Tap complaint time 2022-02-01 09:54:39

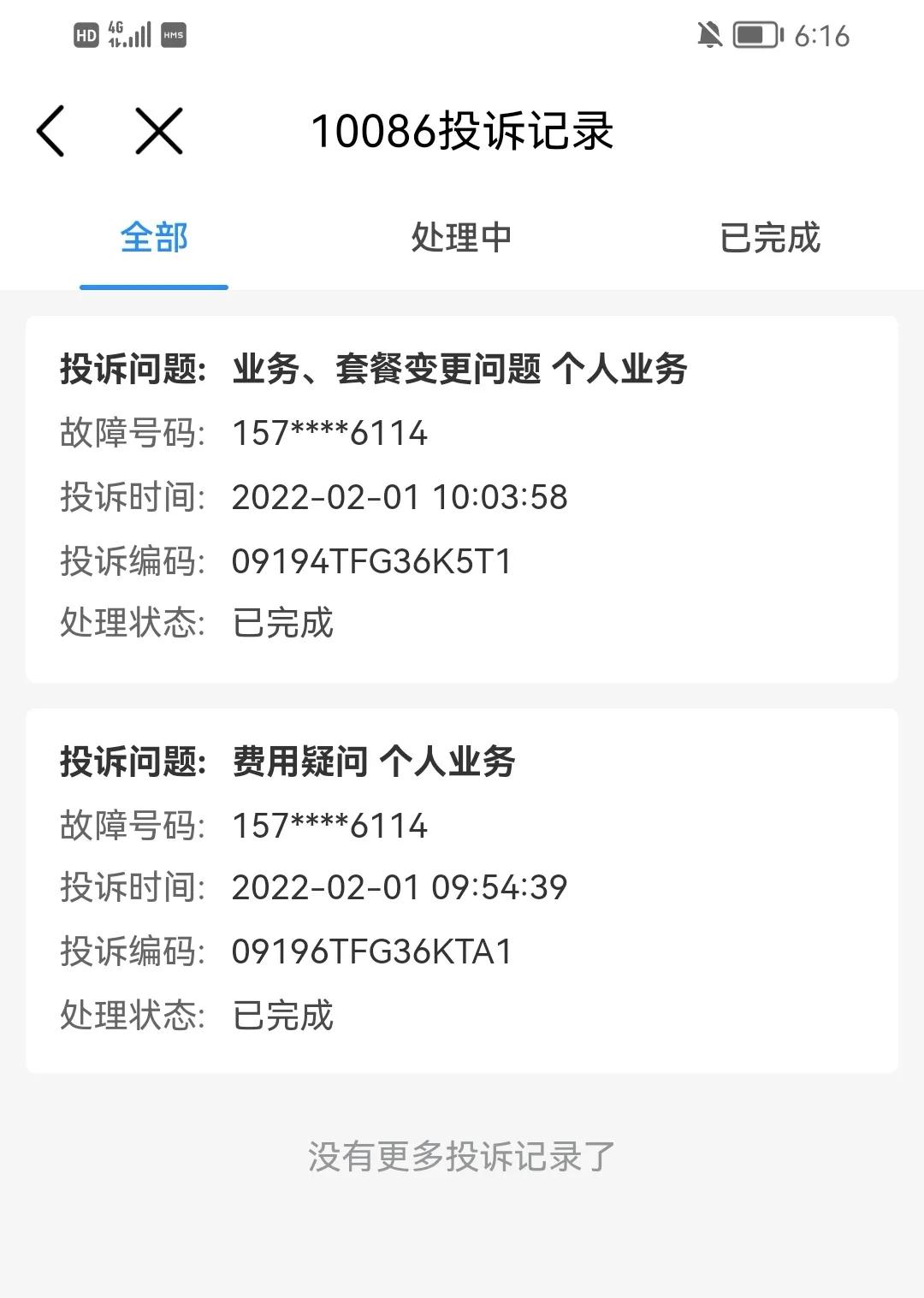point(400,888)
